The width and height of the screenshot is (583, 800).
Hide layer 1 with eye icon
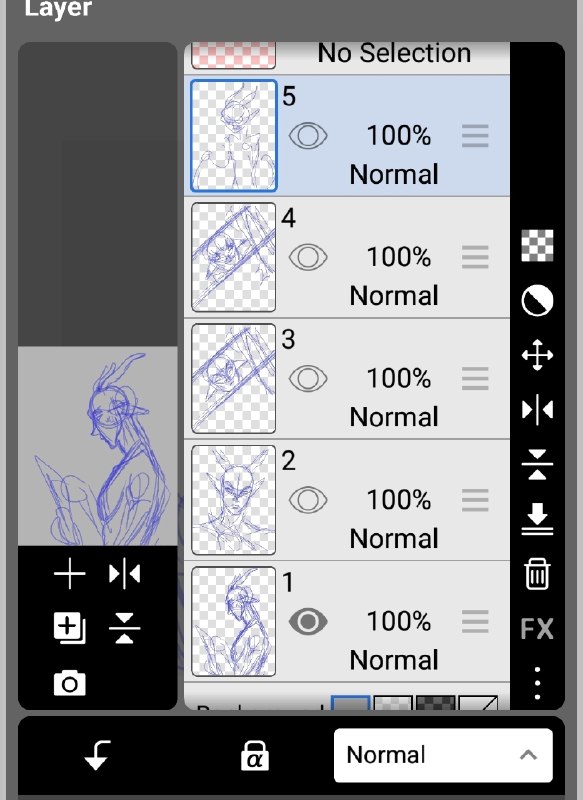[308, 621]
